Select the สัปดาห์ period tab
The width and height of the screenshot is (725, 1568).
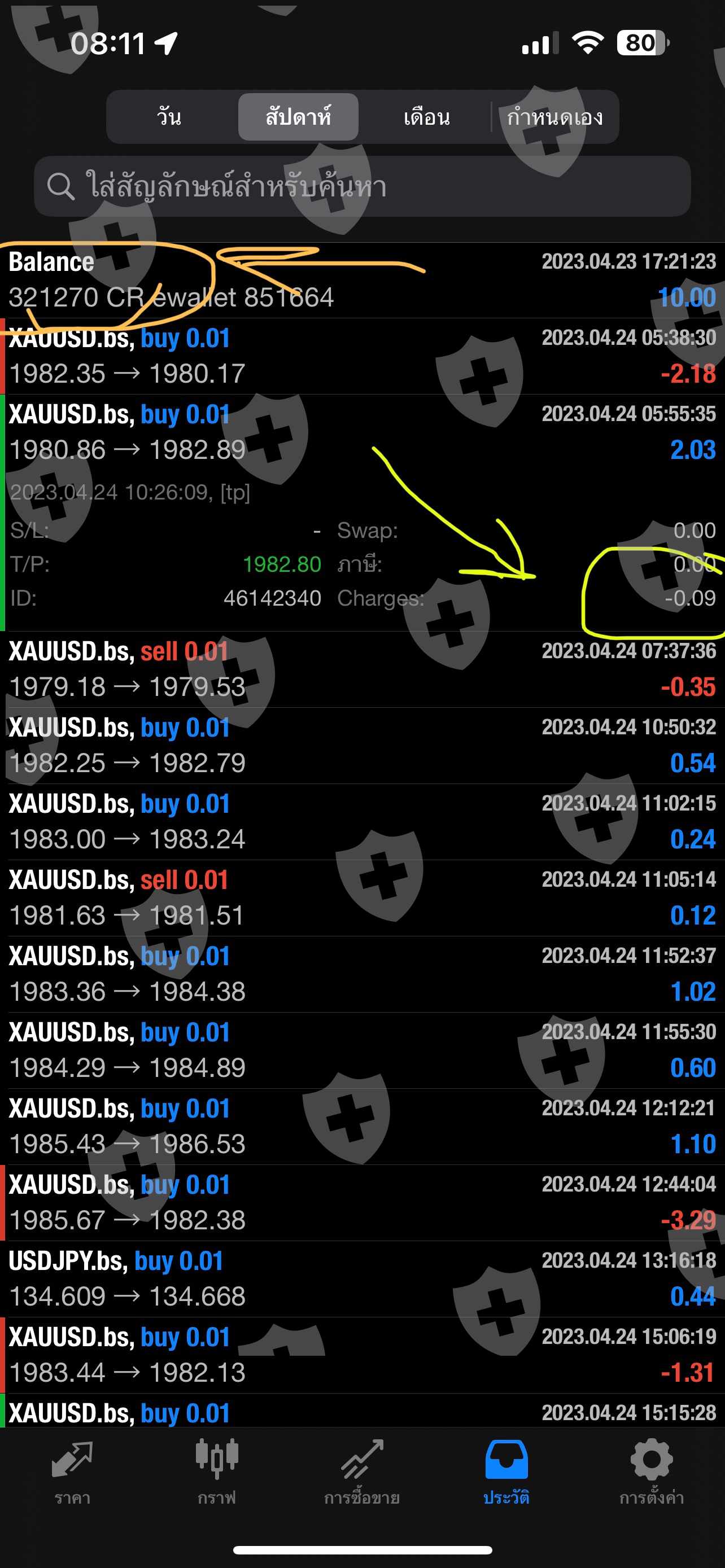[x=298, y=116]
